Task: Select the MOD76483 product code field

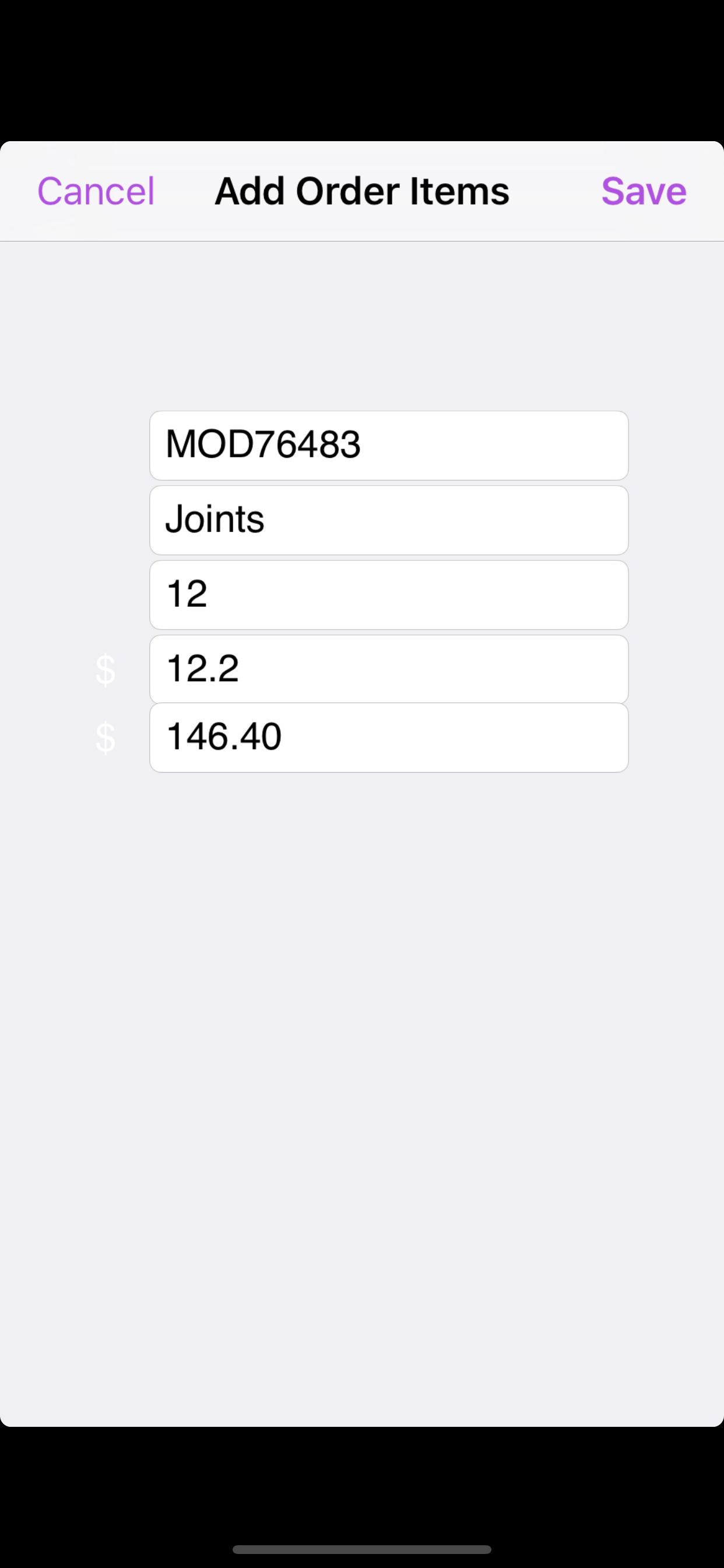Action: (389, 445)
